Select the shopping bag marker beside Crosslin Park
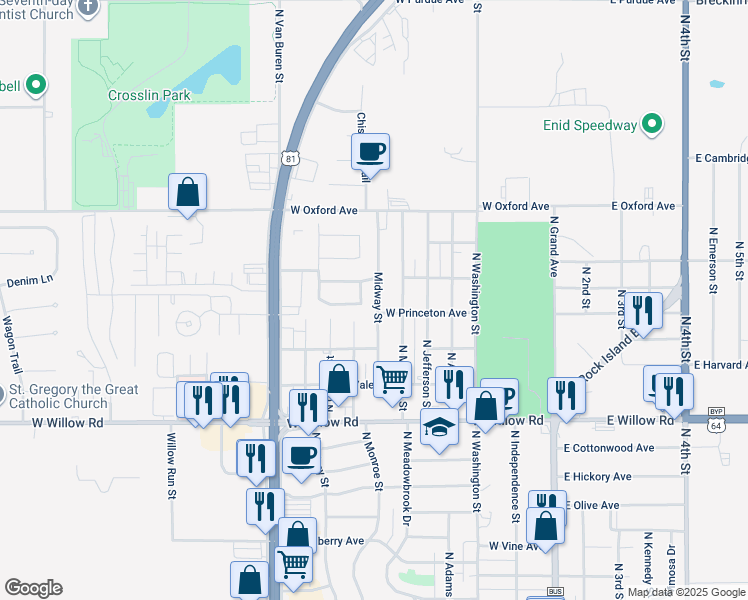Viewport: 748px width, 600px height. tap(187, 191)
